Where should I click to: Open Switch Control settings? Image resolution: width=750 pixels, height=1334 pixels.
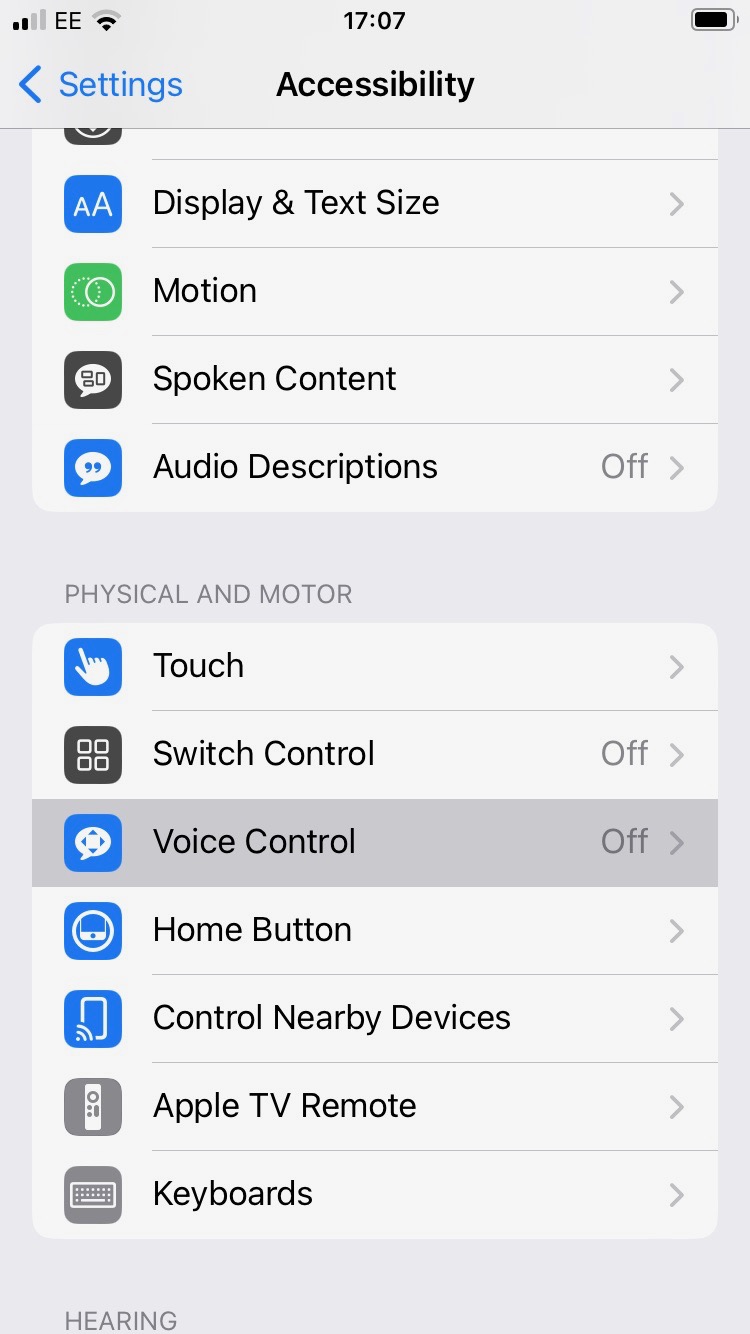tap(375, 755)
